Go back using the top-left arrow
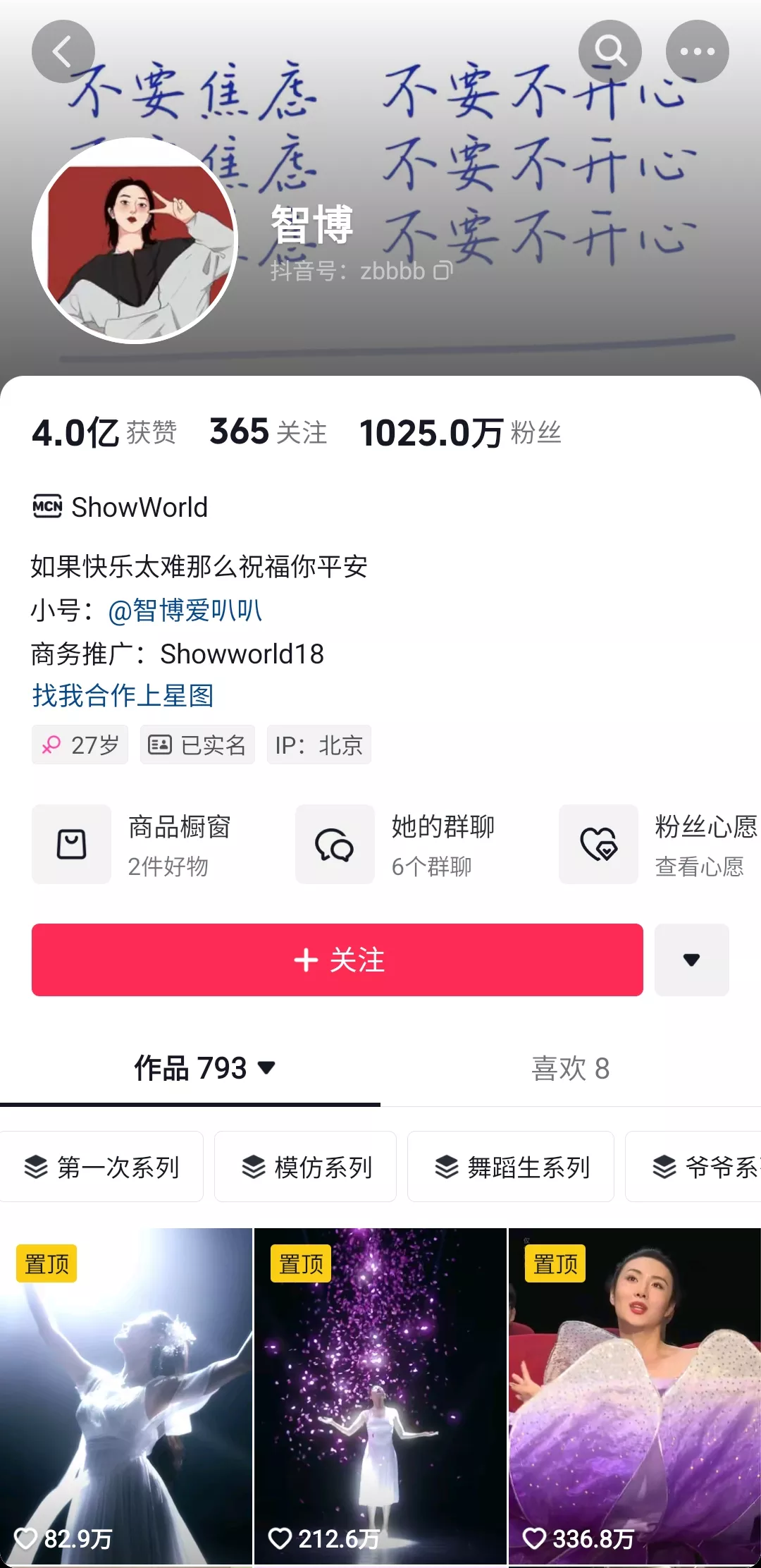761x1568 pixels. pyautogui.click(x=63, y=51)
